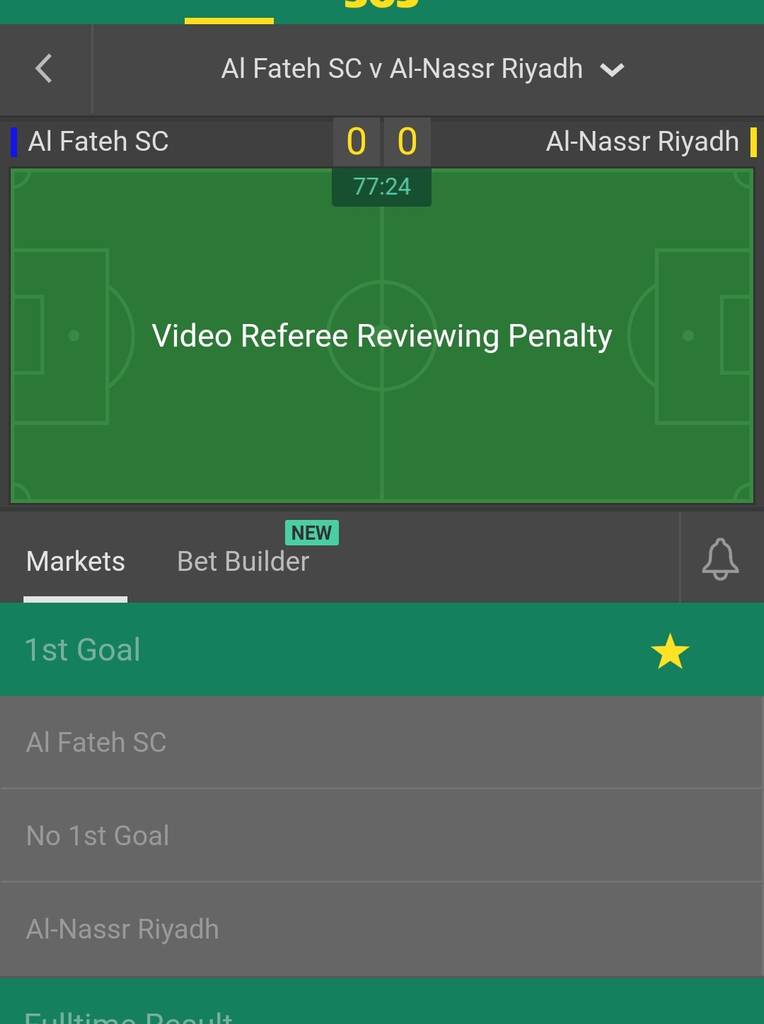764x1024 pixels.
Task: Collapse the 1st Goal market header
Action: [x=300, y=650]
